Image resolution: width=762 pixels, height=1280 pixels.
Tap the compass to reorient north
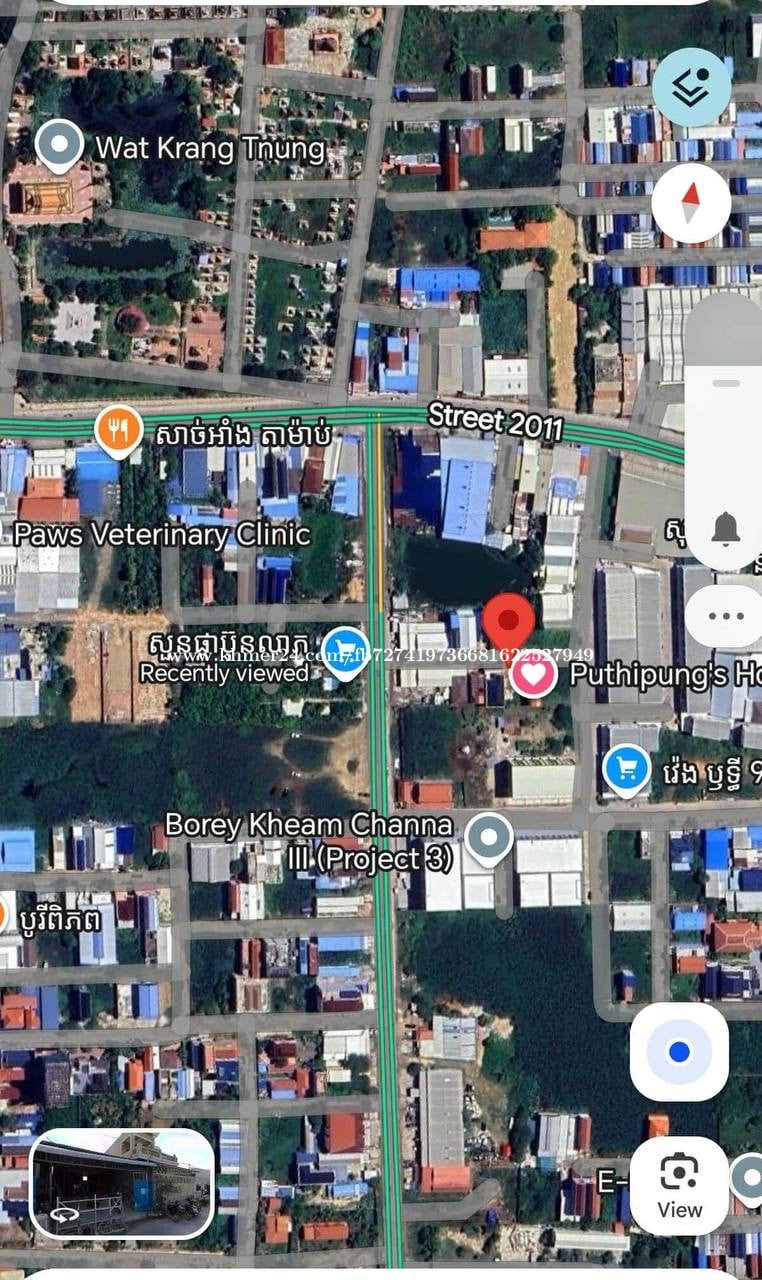coord(691,203)
